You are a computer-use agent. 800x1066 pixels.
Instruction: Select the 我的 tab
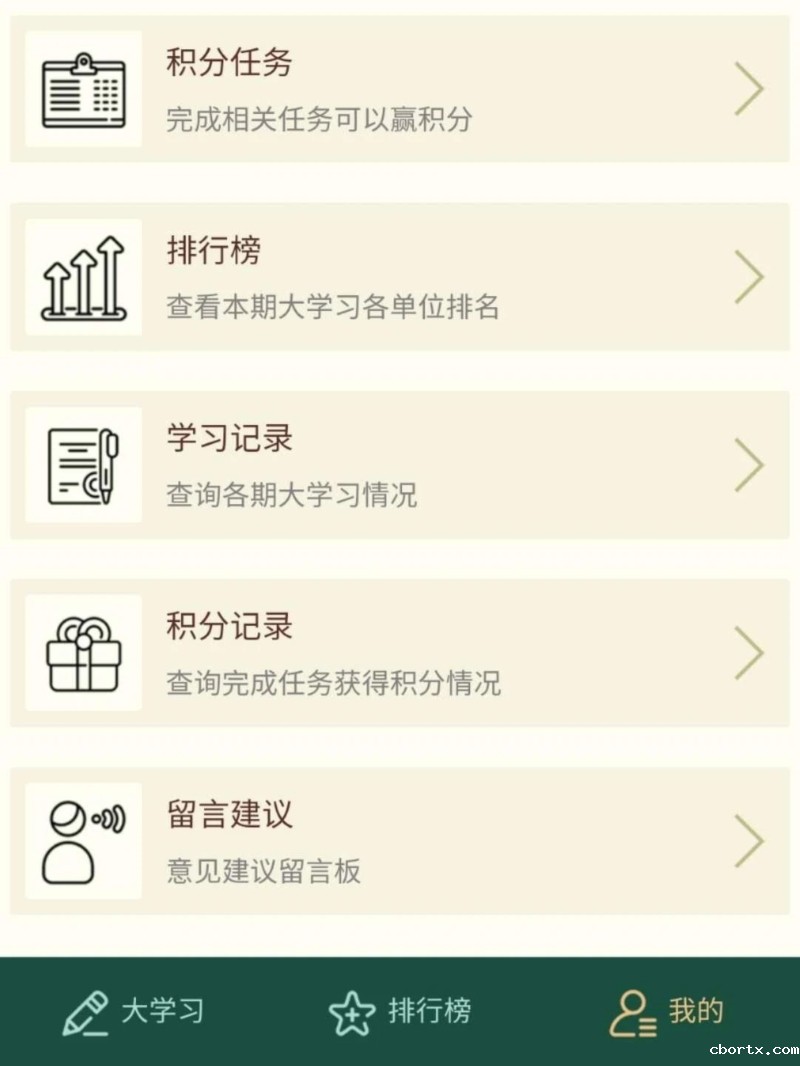[666, 1011]
